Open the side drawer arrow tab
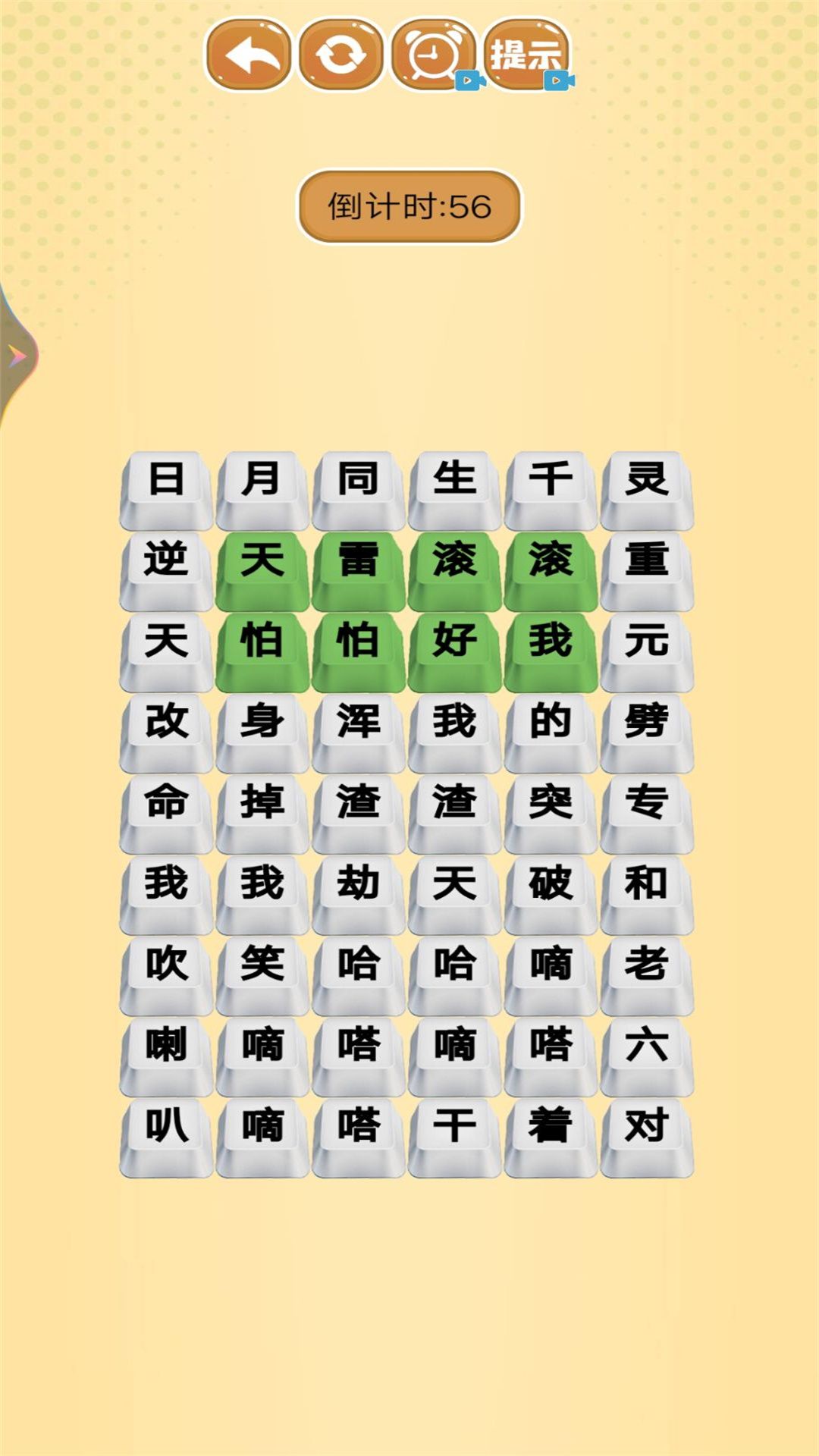 [15, 356]
